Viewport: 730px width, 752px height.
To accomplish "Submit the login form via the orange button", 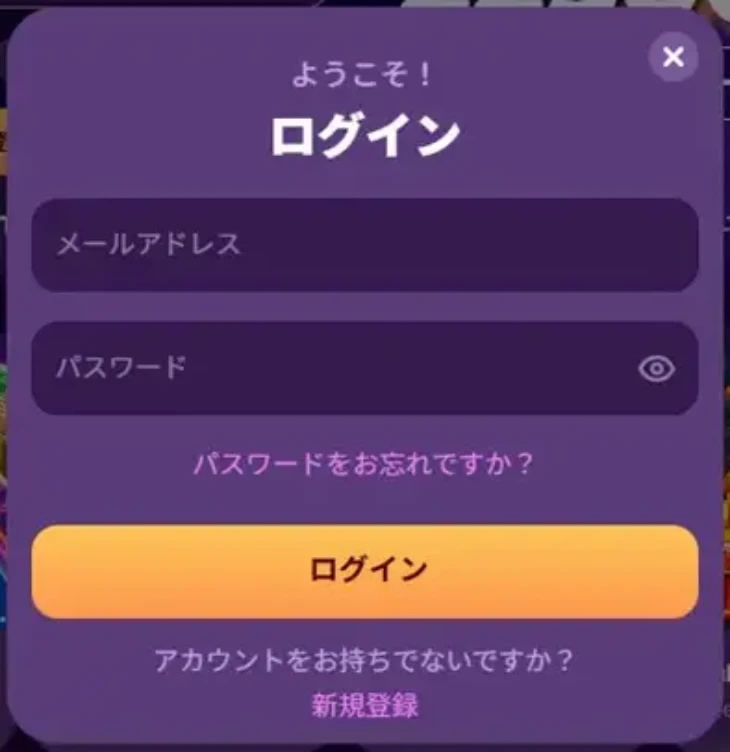I will point(365,570).
